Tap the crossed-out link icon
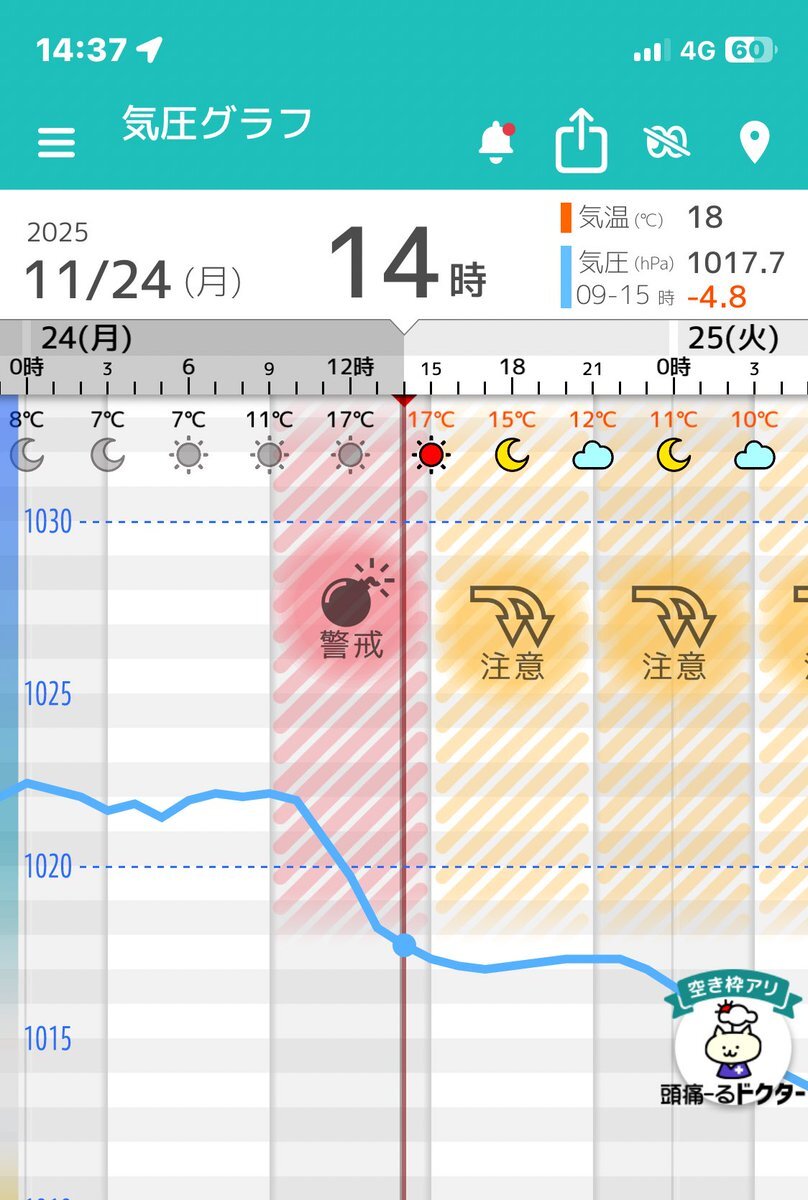This screenshot has height=1200, width=808. point(667,144)
